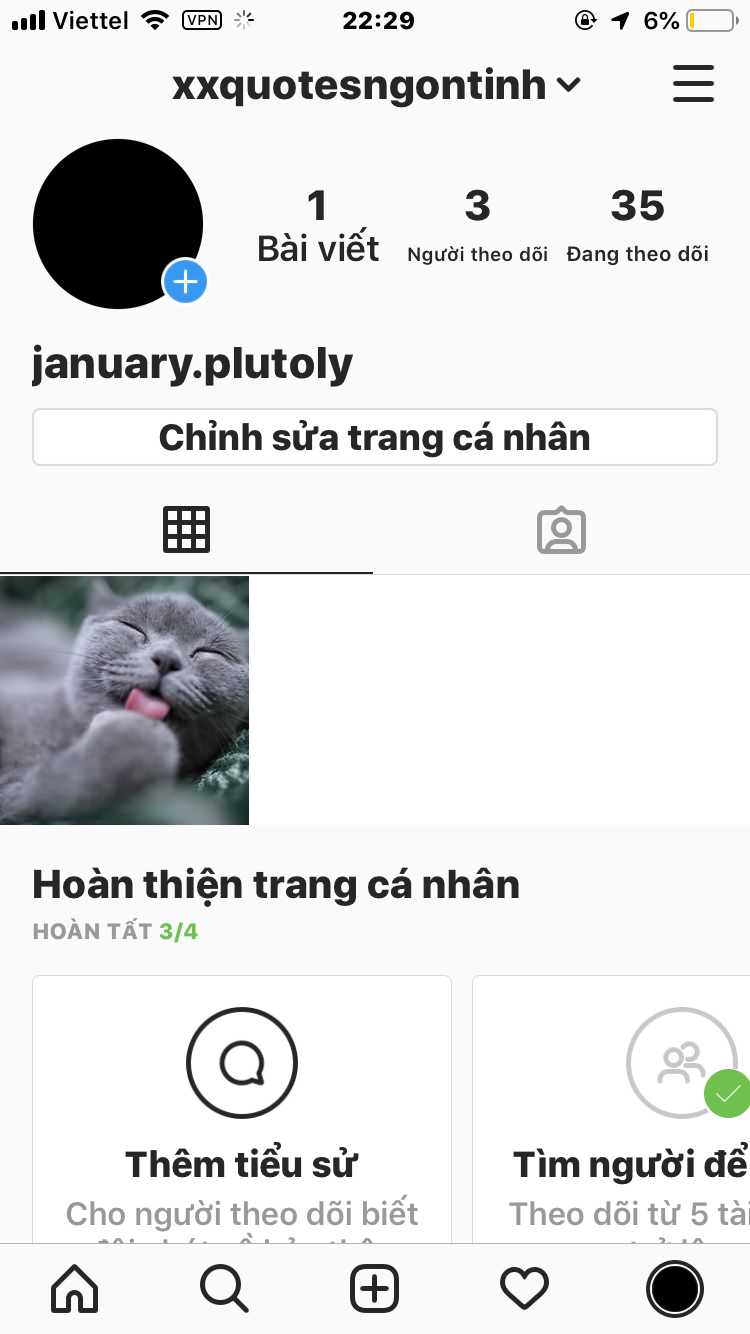This screenshot has width=750, height=1334.
Task: Add a story via profile picture plus
Action: coord(185,282)
